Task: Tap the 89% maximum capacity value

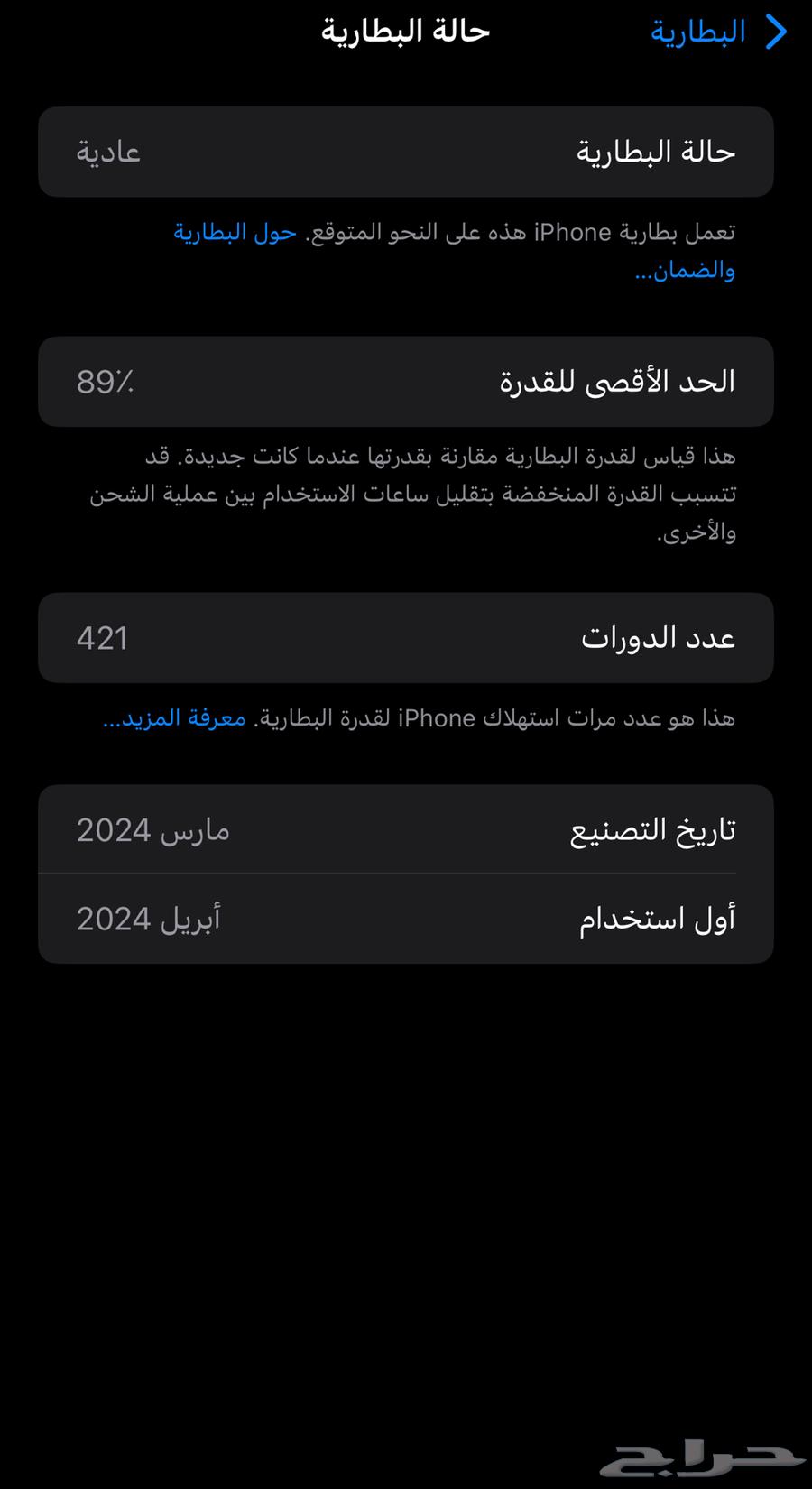Action: pyautogui.click(x=104, y=382)
